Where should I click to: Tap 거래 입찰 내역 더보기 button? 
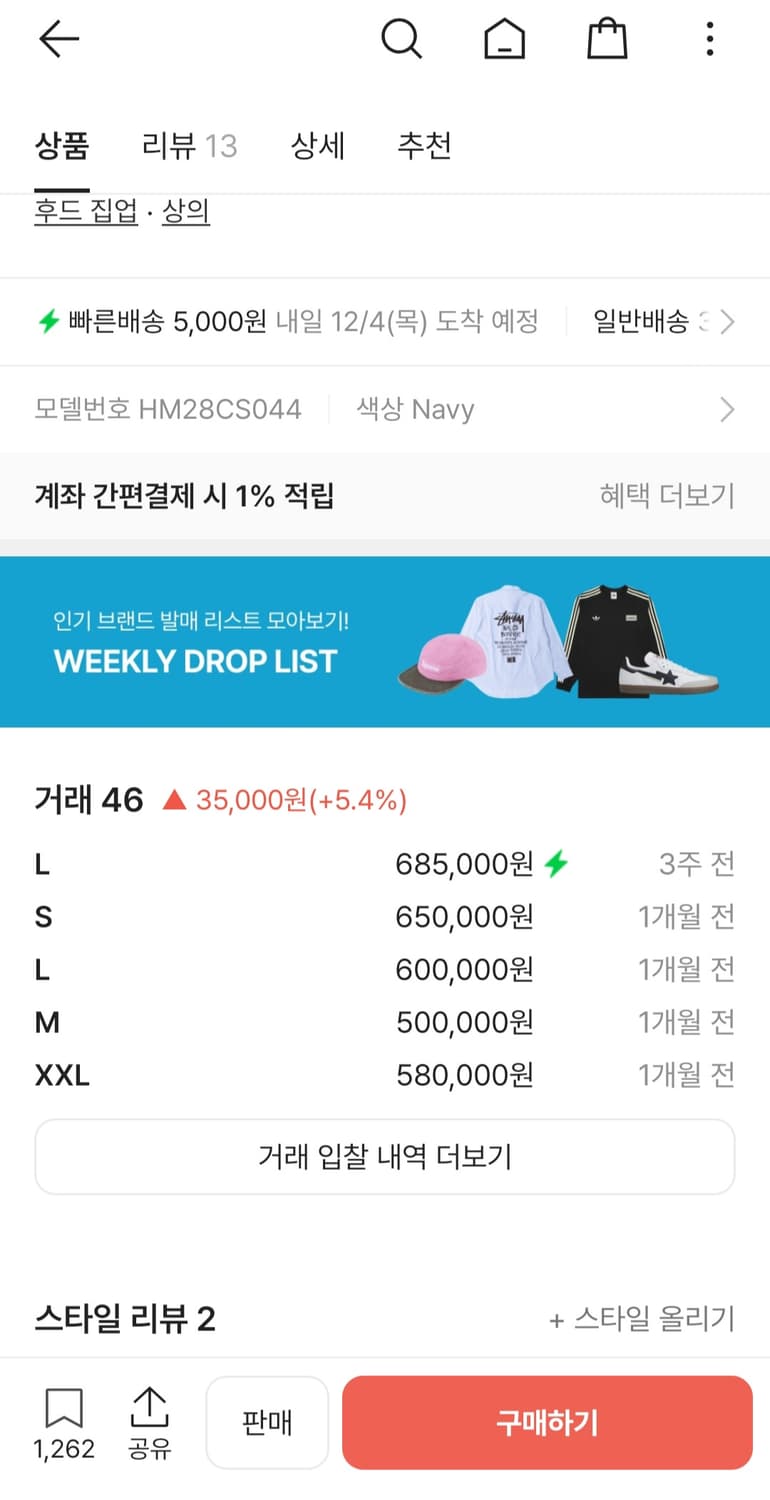385,1156
